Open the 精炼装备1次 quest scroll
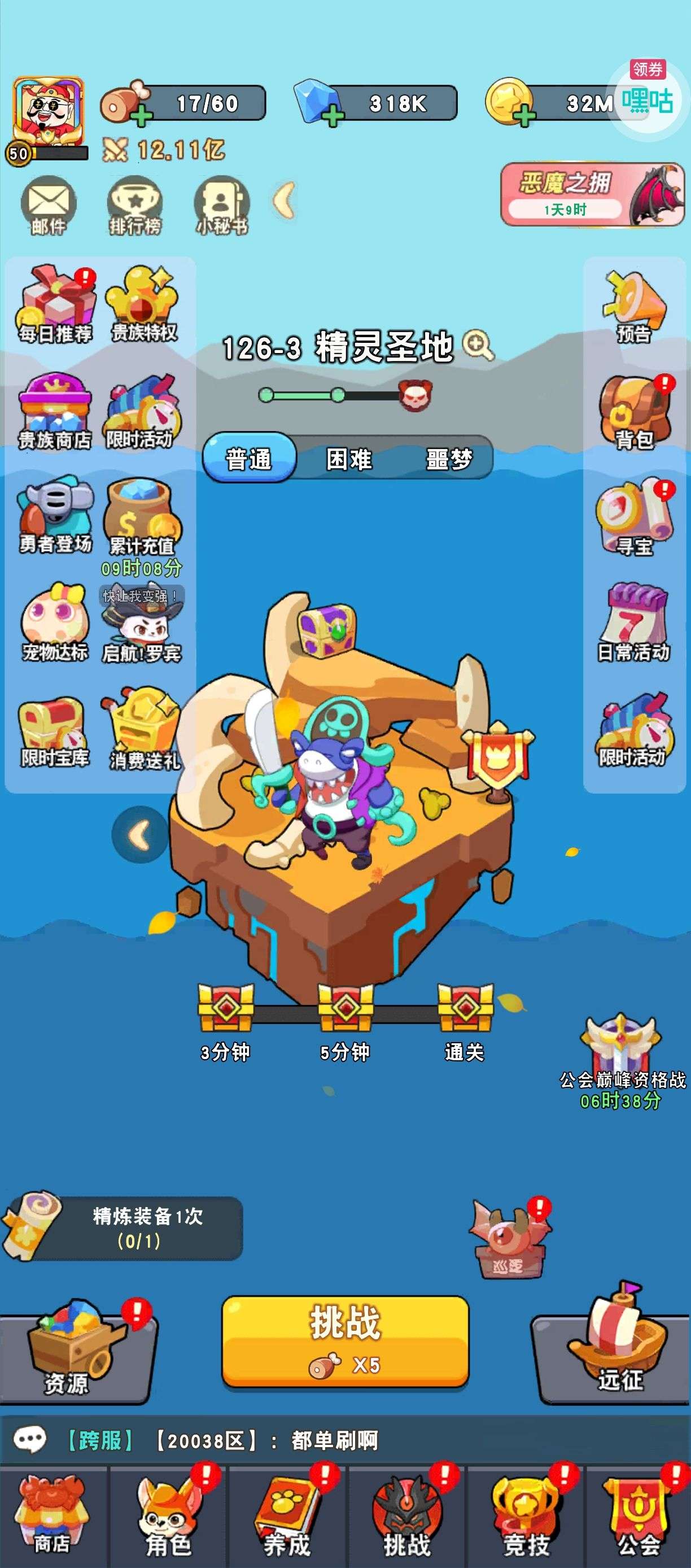This screenshot has height=1568, width=691. (121, 1227)
